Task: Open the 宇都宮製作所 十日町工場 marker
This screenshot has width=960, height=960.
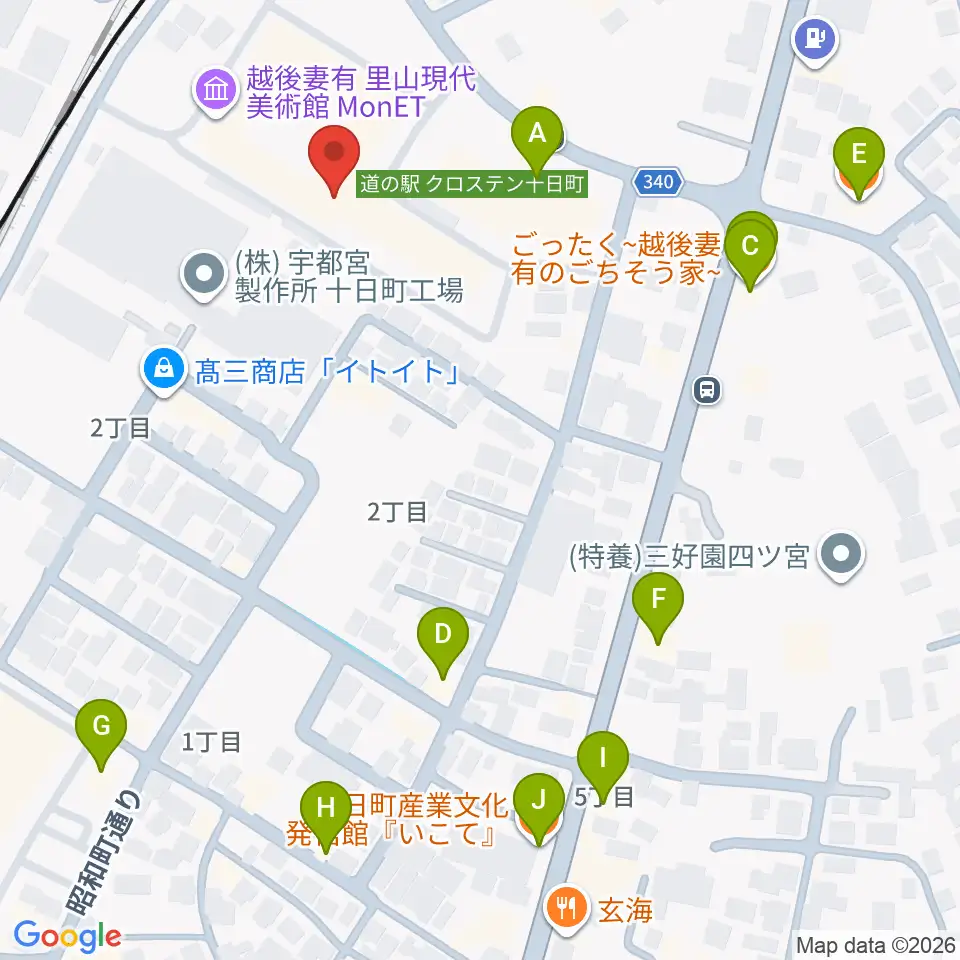Action: coord(204,276)
